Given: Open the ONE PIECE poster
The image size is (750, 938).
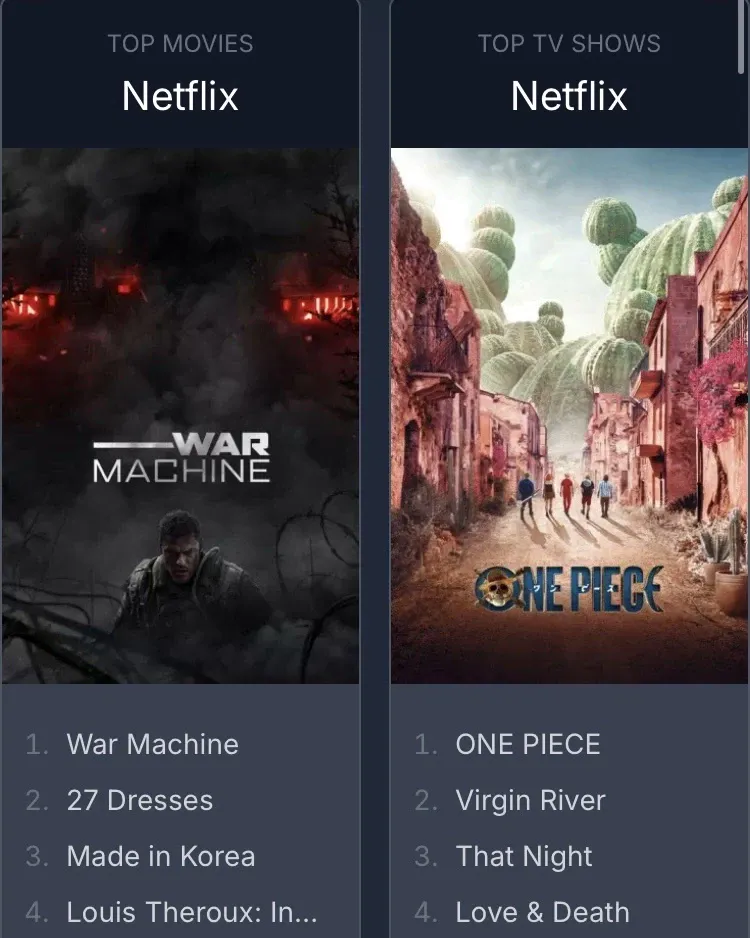Looking at the screenshot, I should [568, 415].
